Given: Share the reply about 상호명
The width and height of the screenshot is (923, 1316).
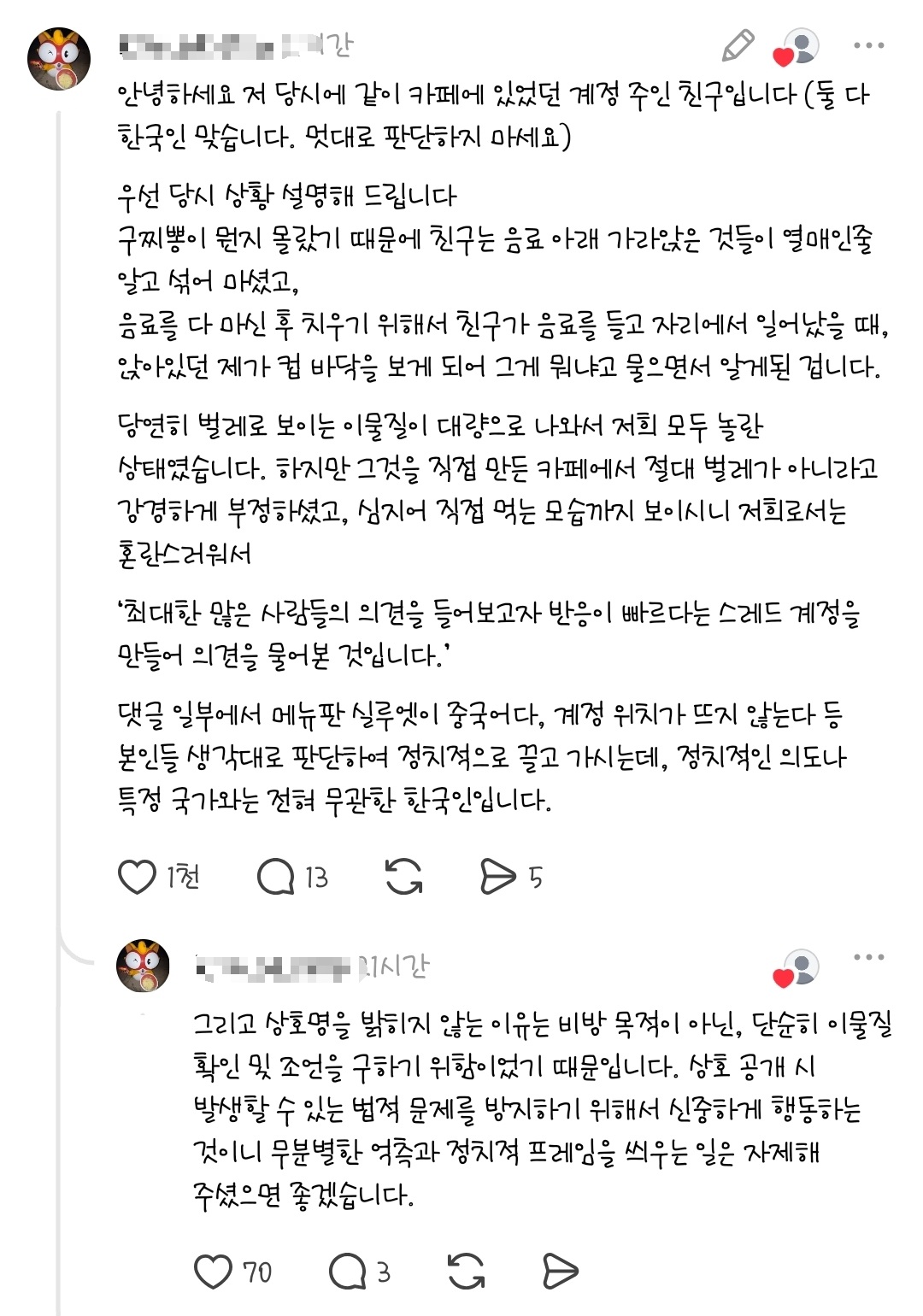Looking at the screenshot, I should (560, 1271).
